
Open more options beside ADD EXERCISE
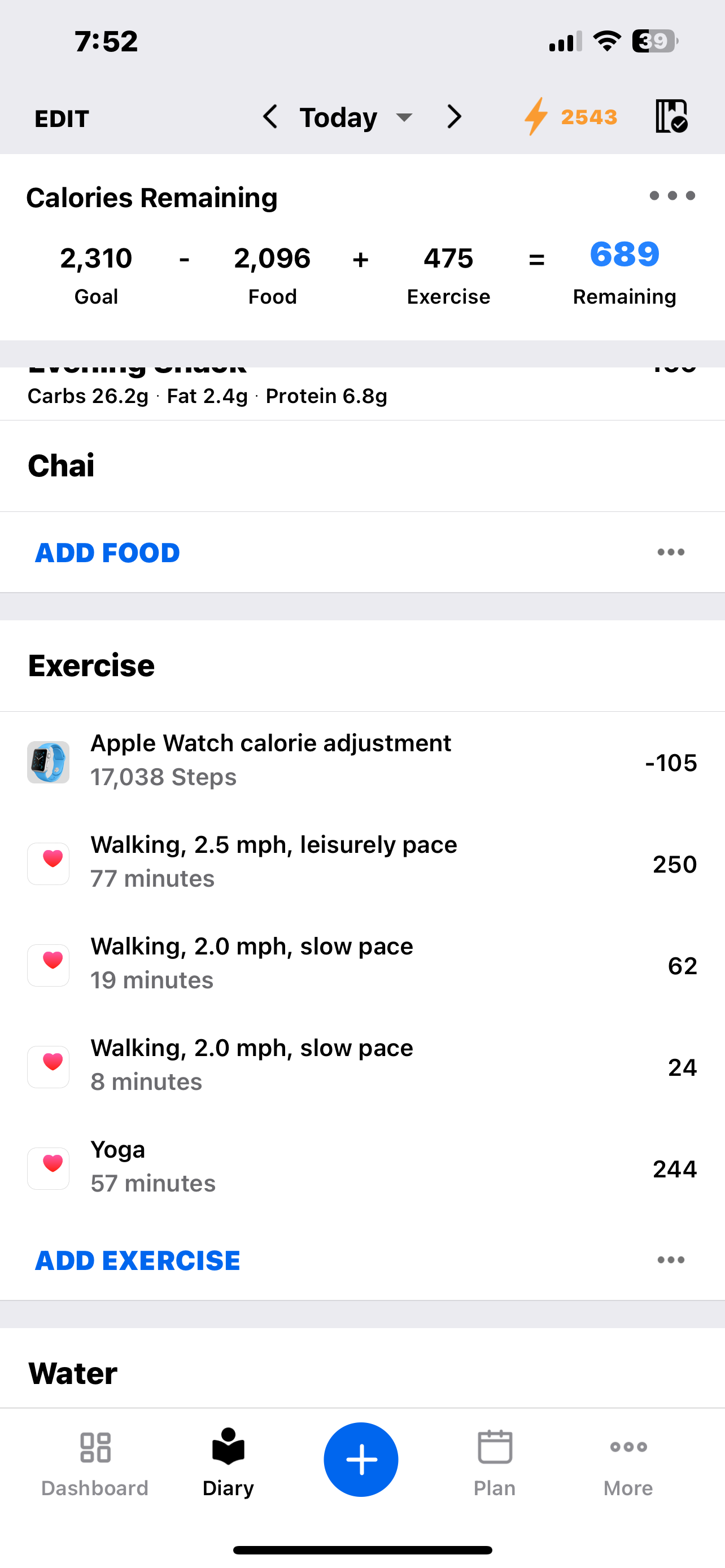671,1259
